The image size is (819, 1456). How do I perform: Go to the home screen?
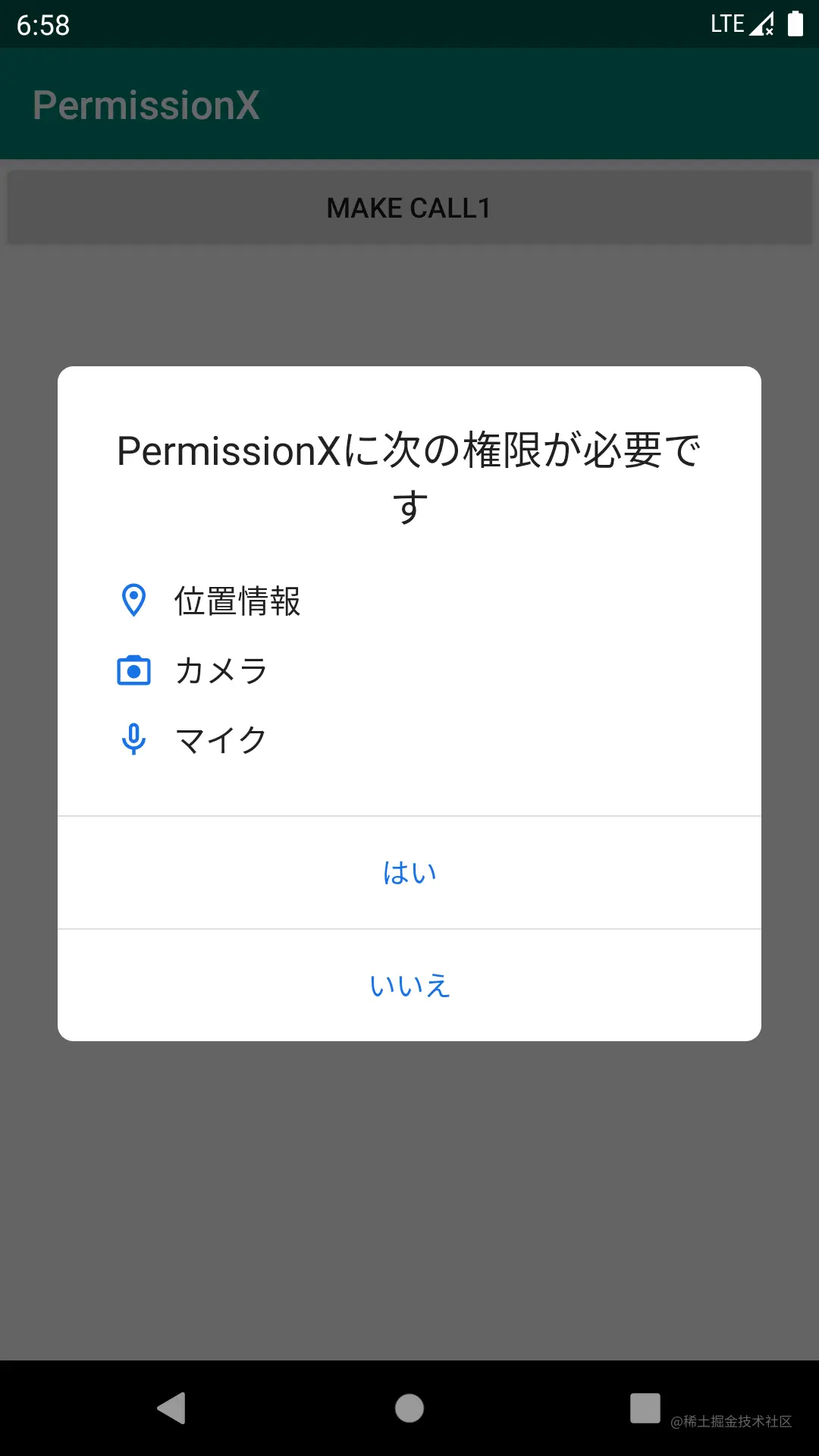click(x=409, y=1408)
